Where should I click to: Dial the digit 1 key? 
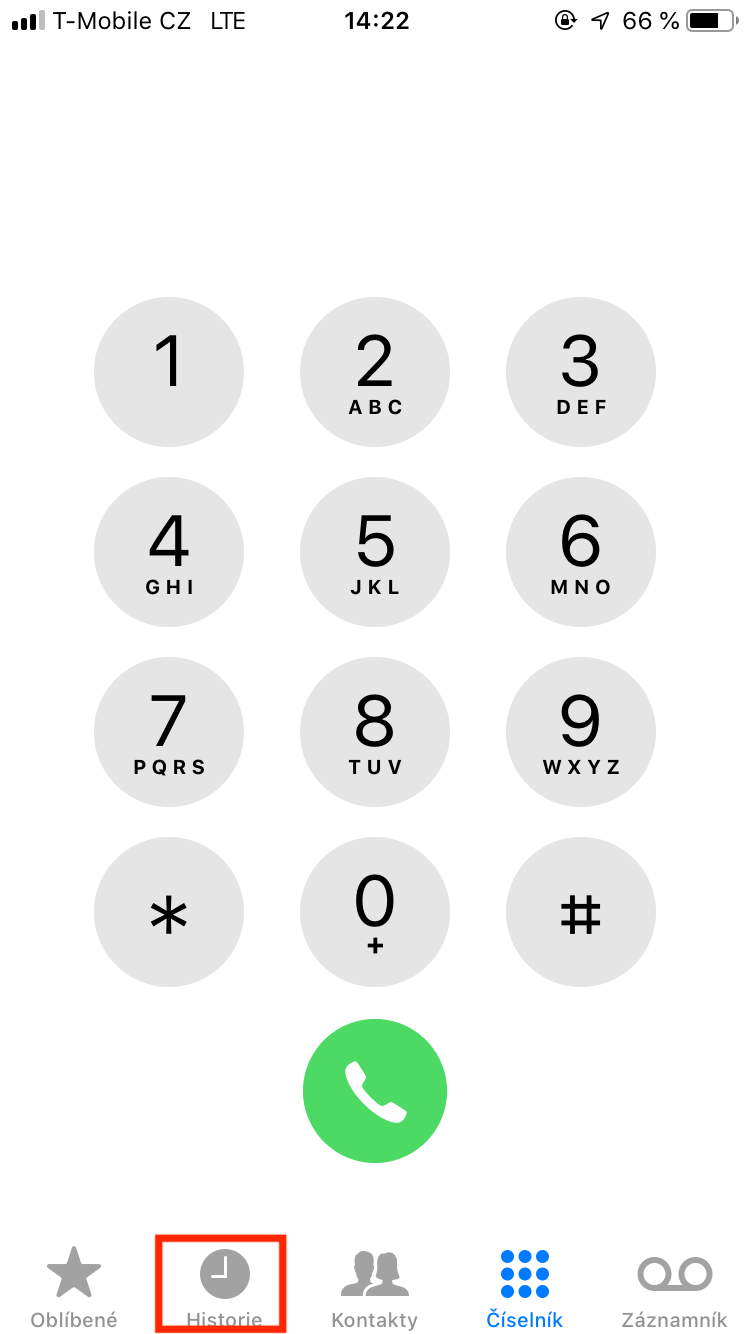point(169,372)
